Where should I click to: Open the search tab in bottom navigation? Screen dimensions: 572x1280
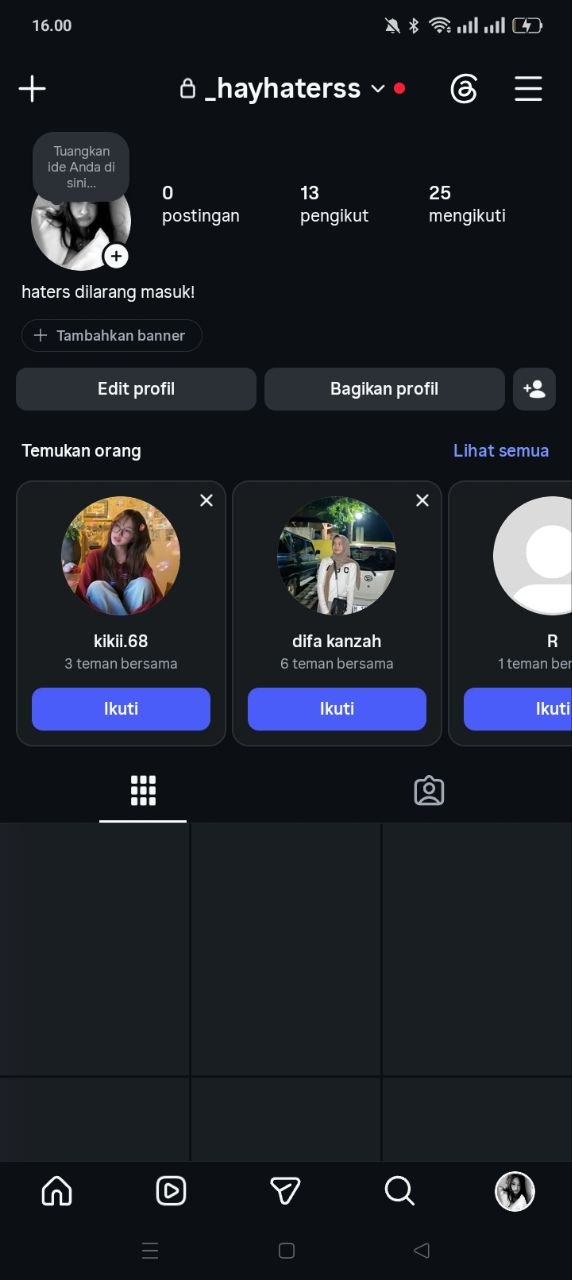click(x=399, y=1191)
